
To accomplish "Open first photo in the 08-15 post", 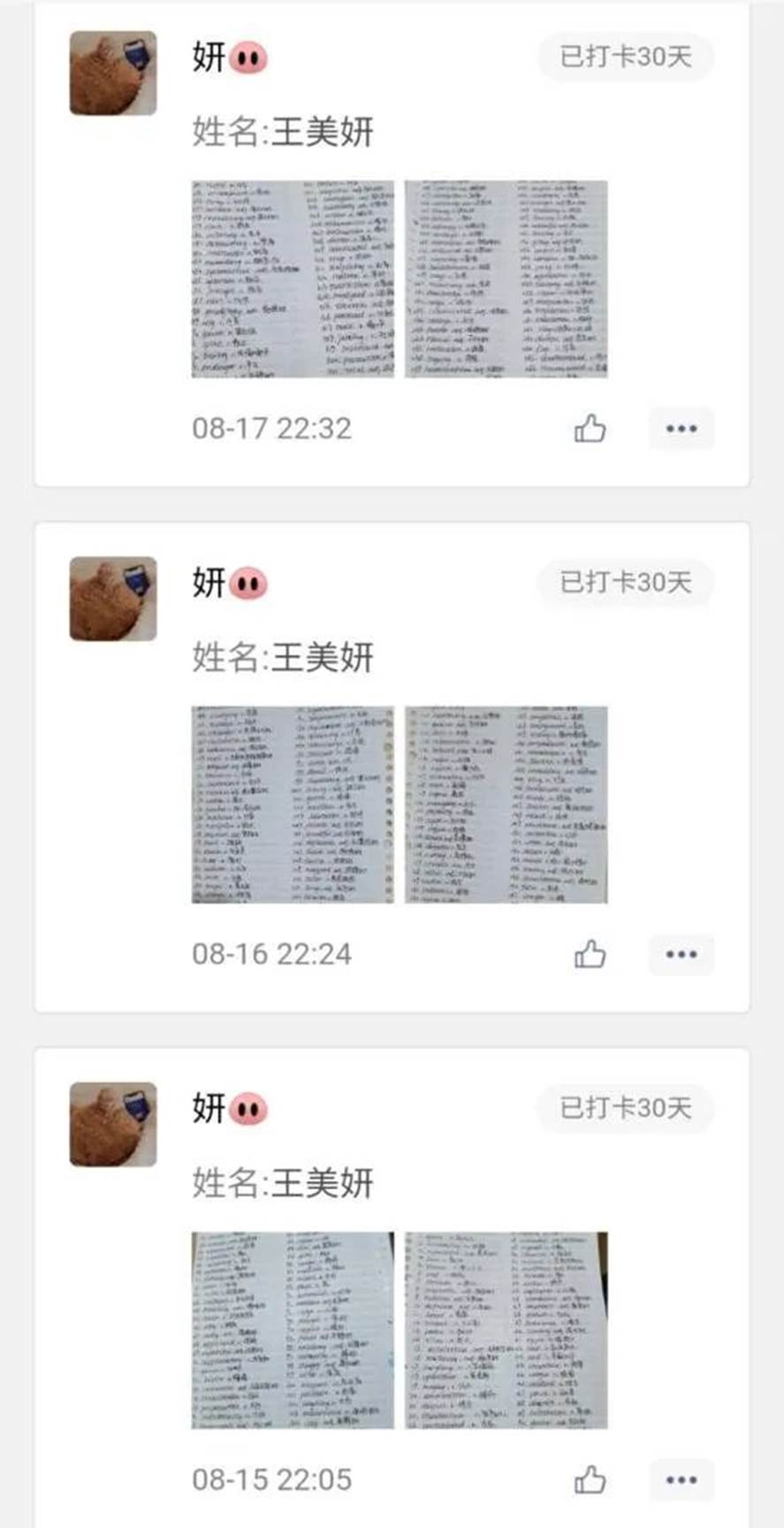I will pyautogui.click(x=293, y=1330).
